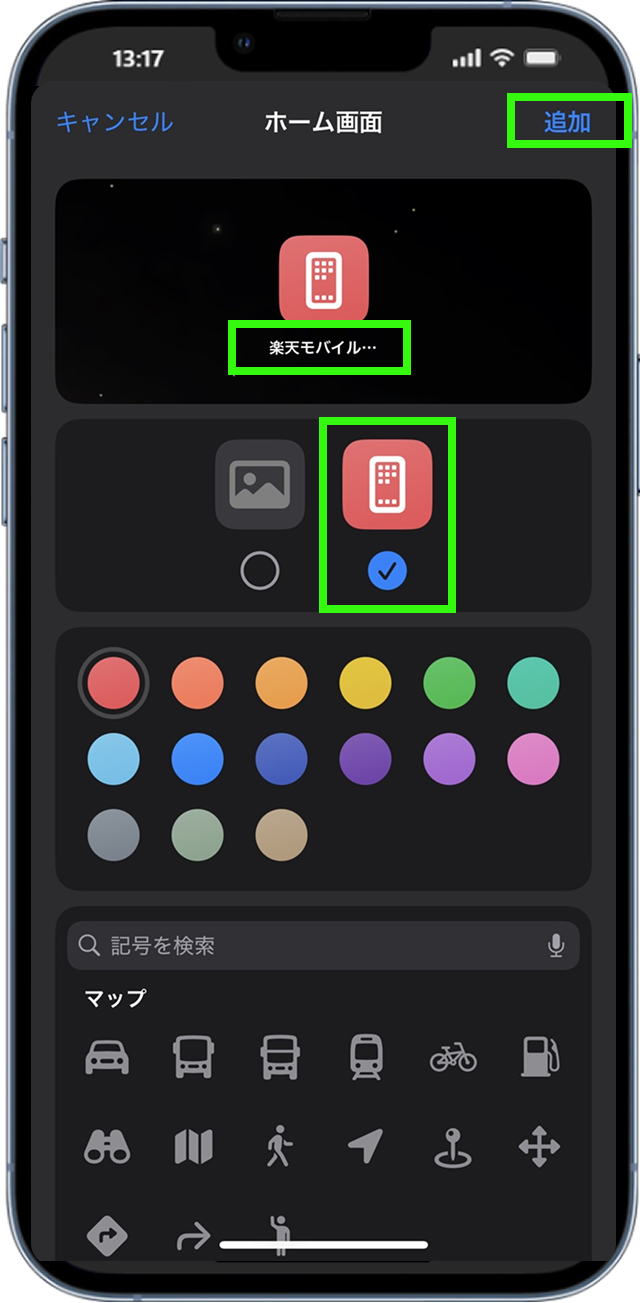The width and height of the screenshot is (640, 1303).
Task: Select the walking person glyph
Action: tap(279, 1148)
